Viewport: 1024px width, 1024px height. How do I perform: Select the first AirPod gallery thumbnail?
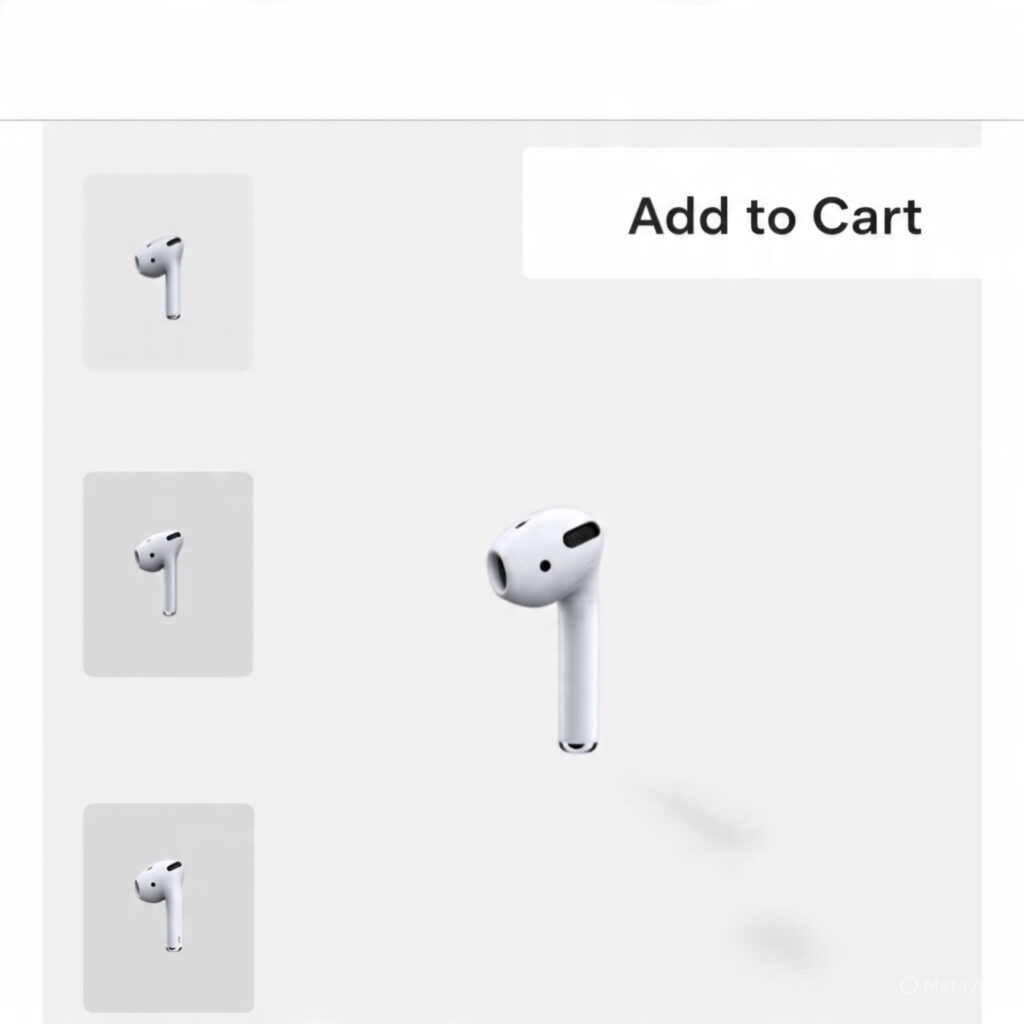click(168, 272)
